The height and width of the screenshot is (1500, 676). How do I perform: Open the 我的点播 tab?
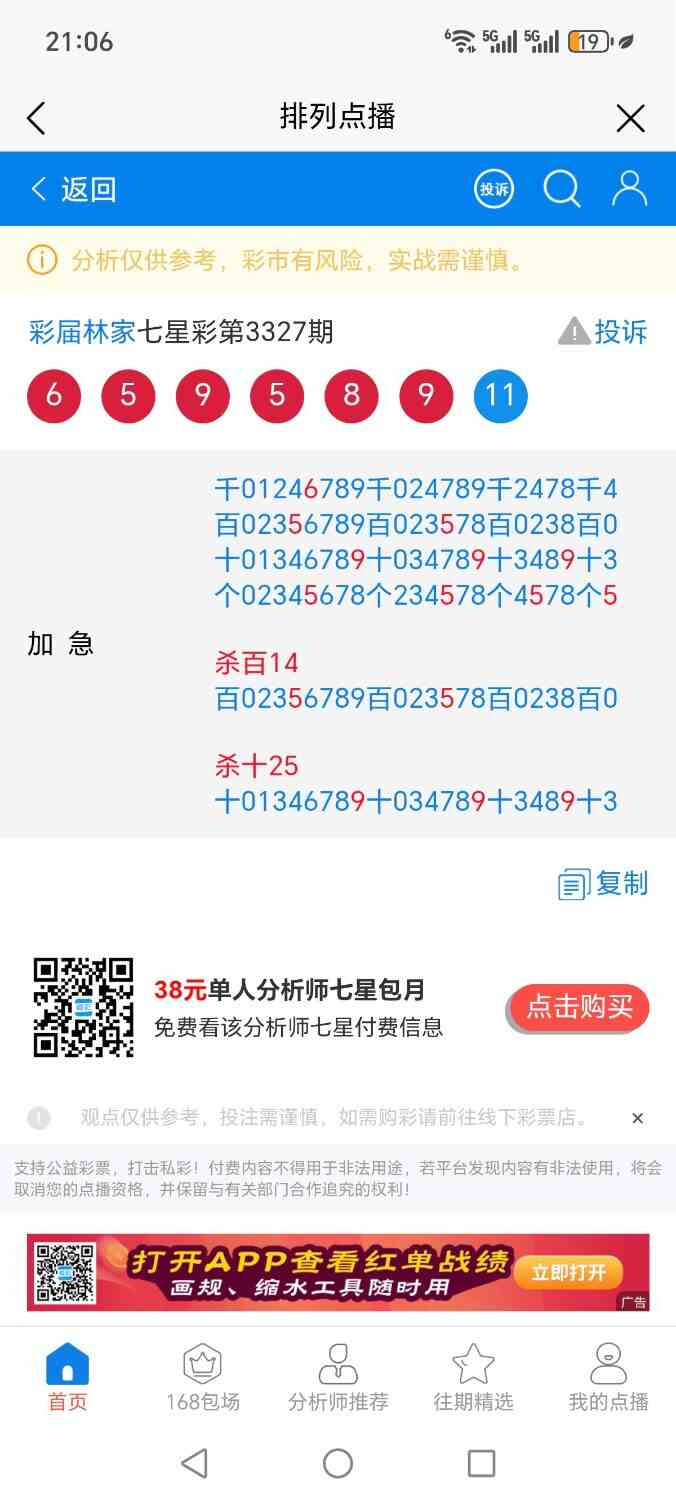tap(608, 1378)
